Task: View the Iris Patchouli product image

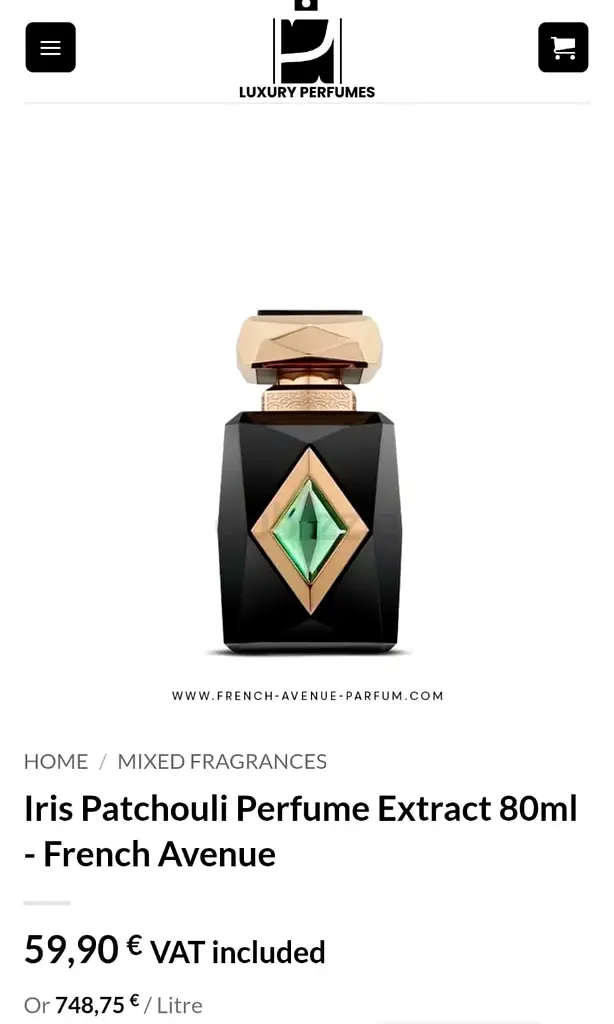Action: (307, 483)
